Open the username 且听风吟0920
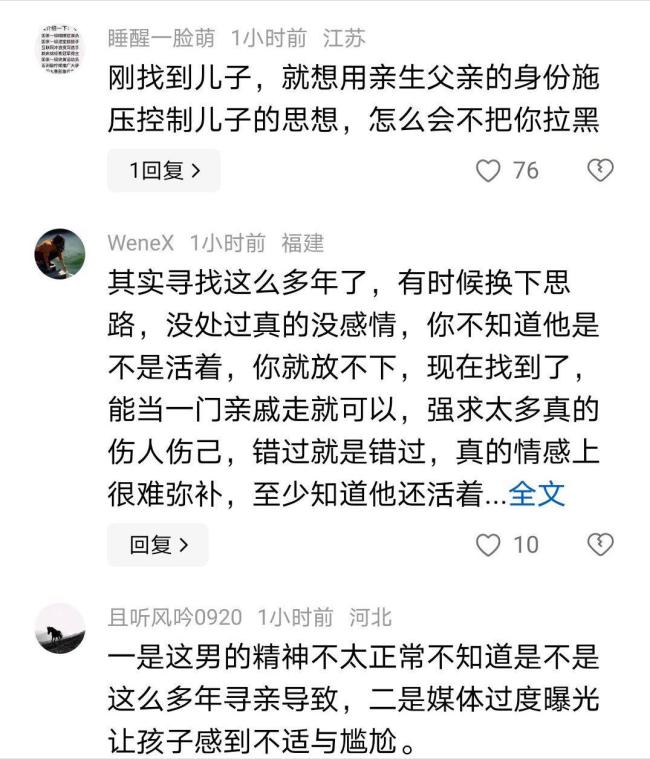650x759 pixels. point(174,617)
